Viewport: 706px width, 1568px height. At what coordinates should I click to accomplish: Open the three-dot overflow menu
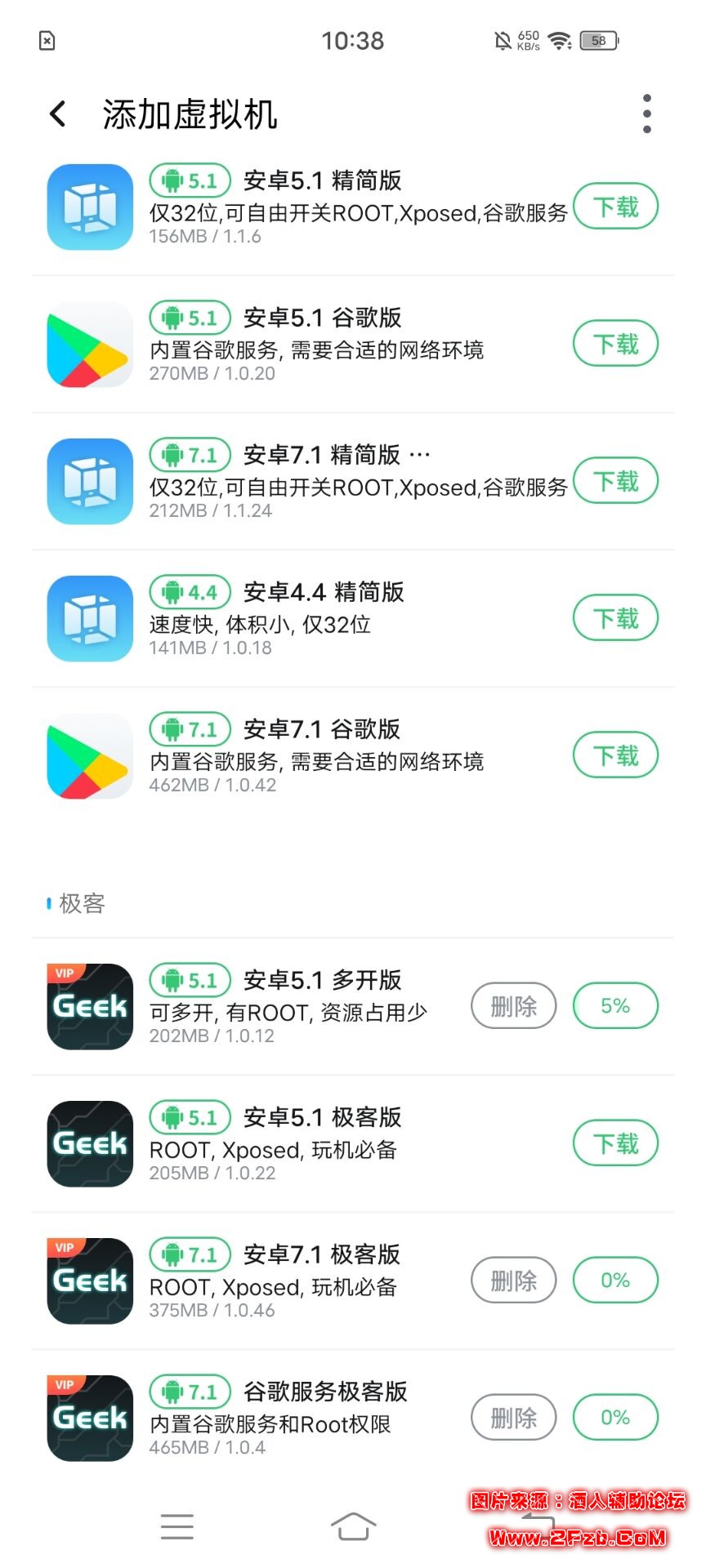pyautogui.click(x=647, y=114)
